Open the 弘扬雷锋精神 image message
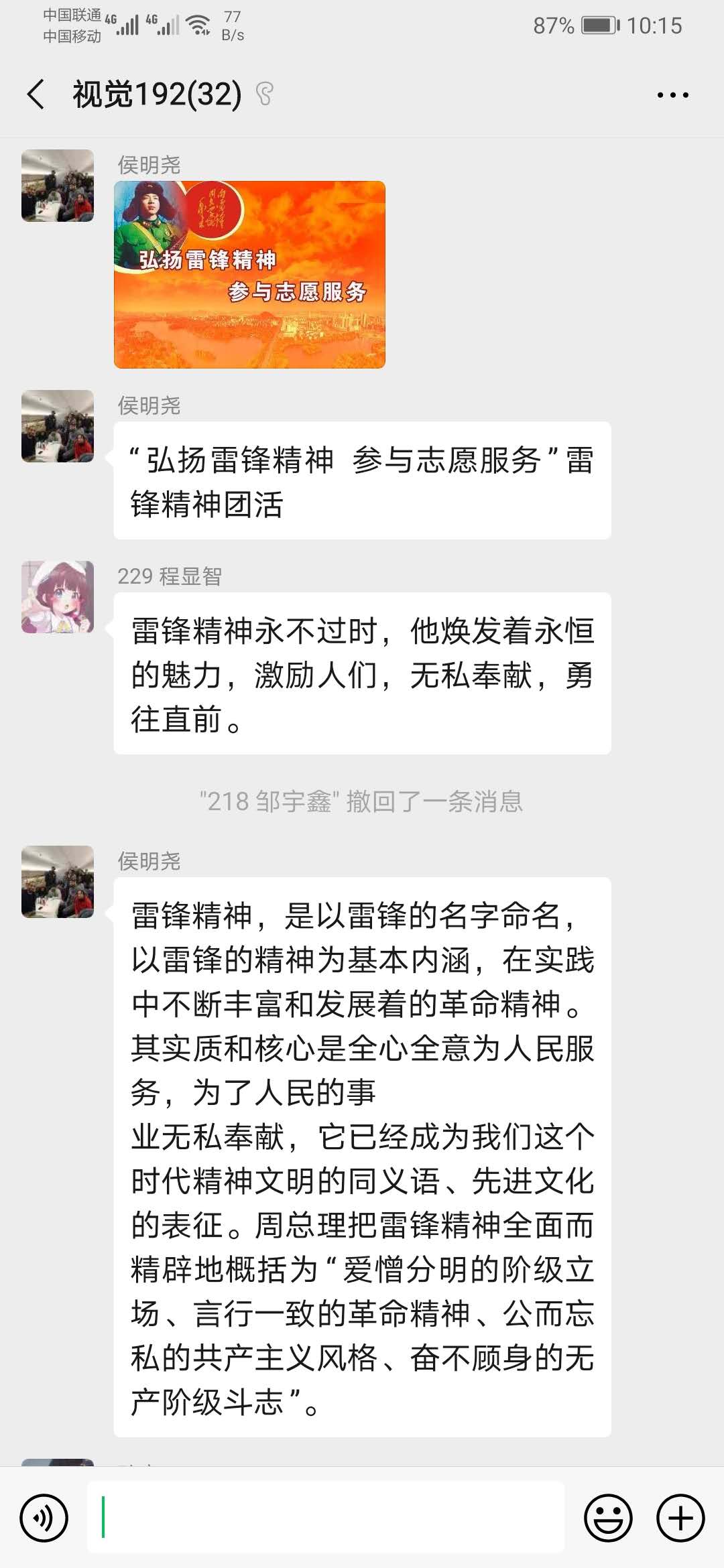This screenshot has width=724, height=1568. (x=249, y=275)
